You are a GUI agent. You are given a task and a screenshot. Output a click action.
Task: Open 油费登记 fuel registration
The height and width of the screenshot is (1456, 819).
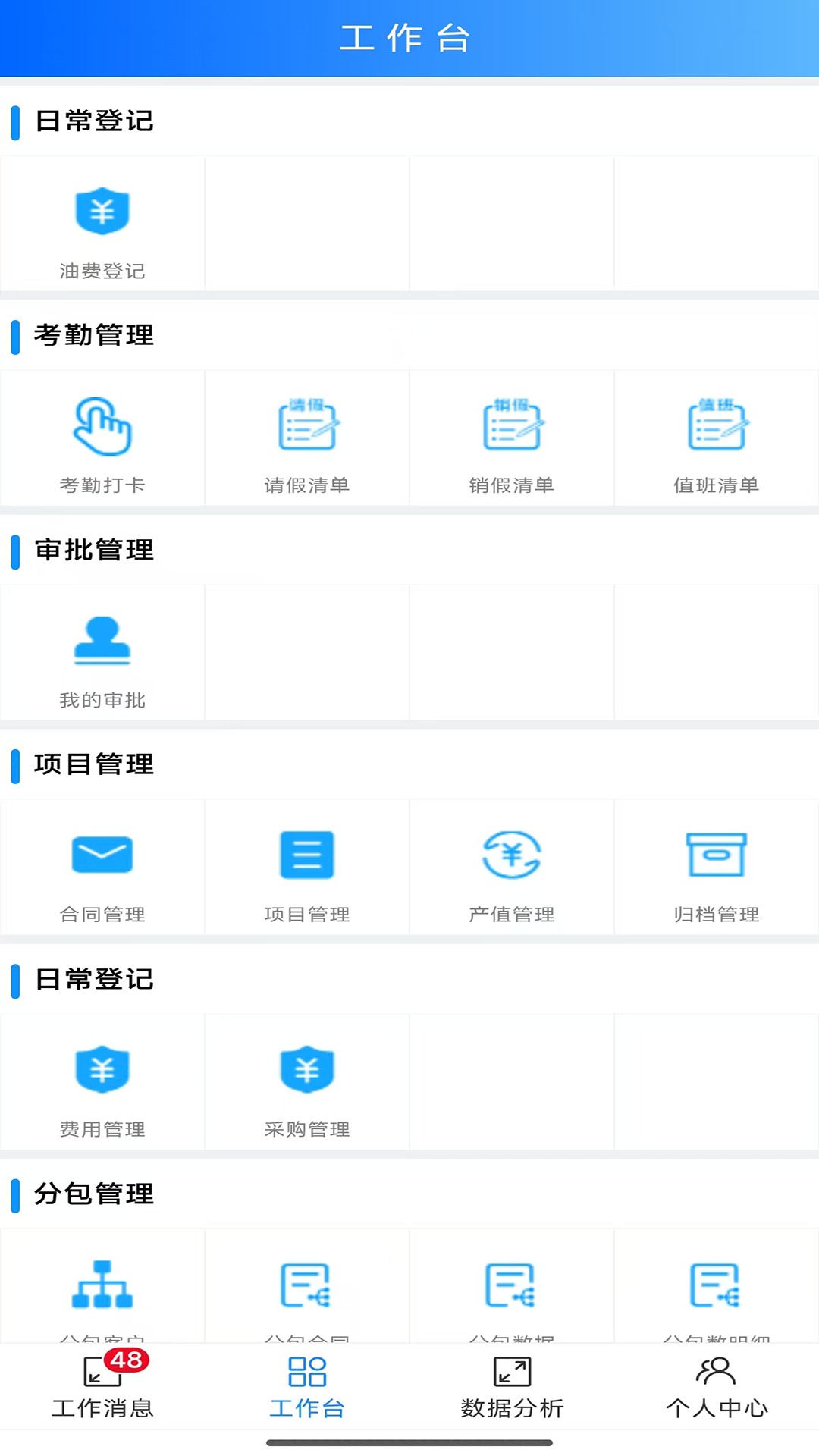point(102,227)
